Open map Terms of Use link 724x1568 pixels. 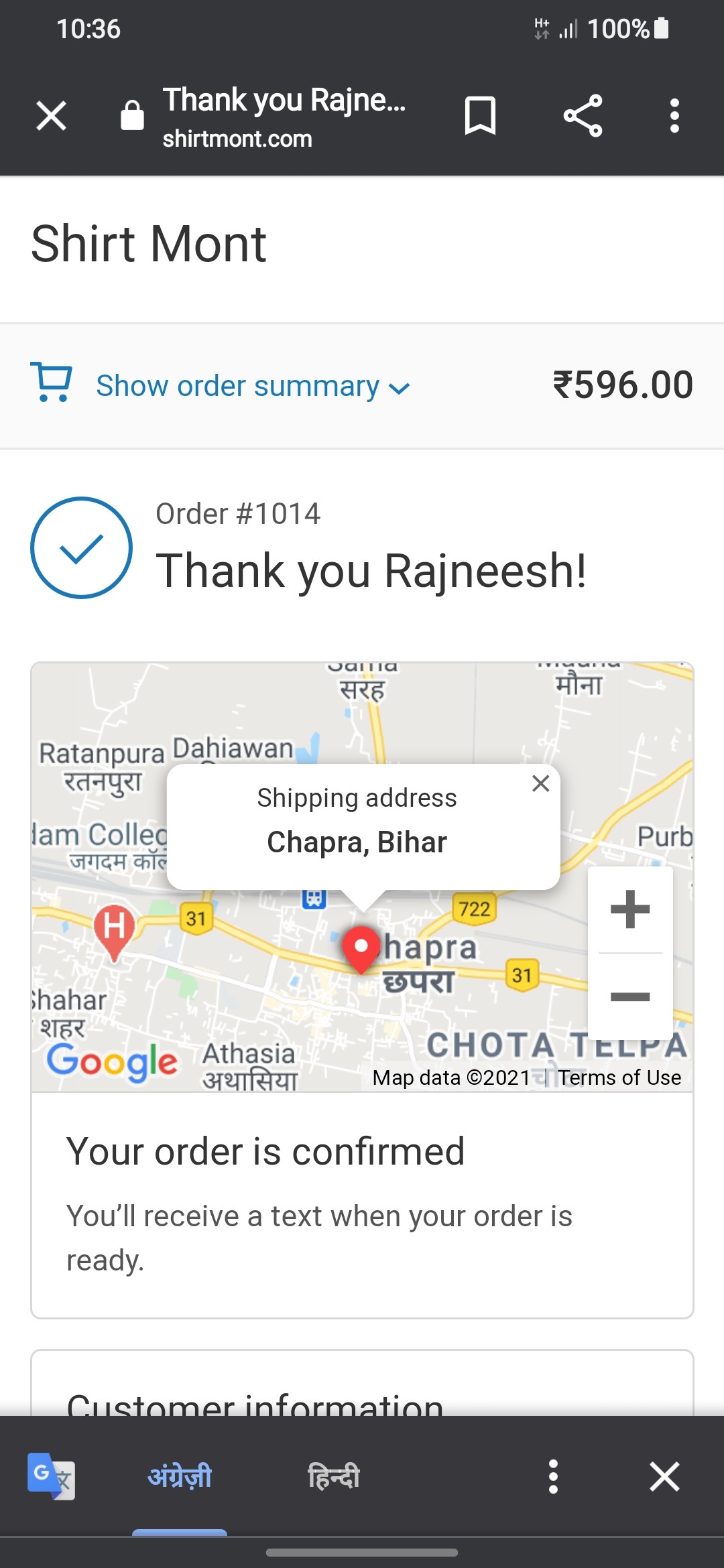(x=619, y=1077)
